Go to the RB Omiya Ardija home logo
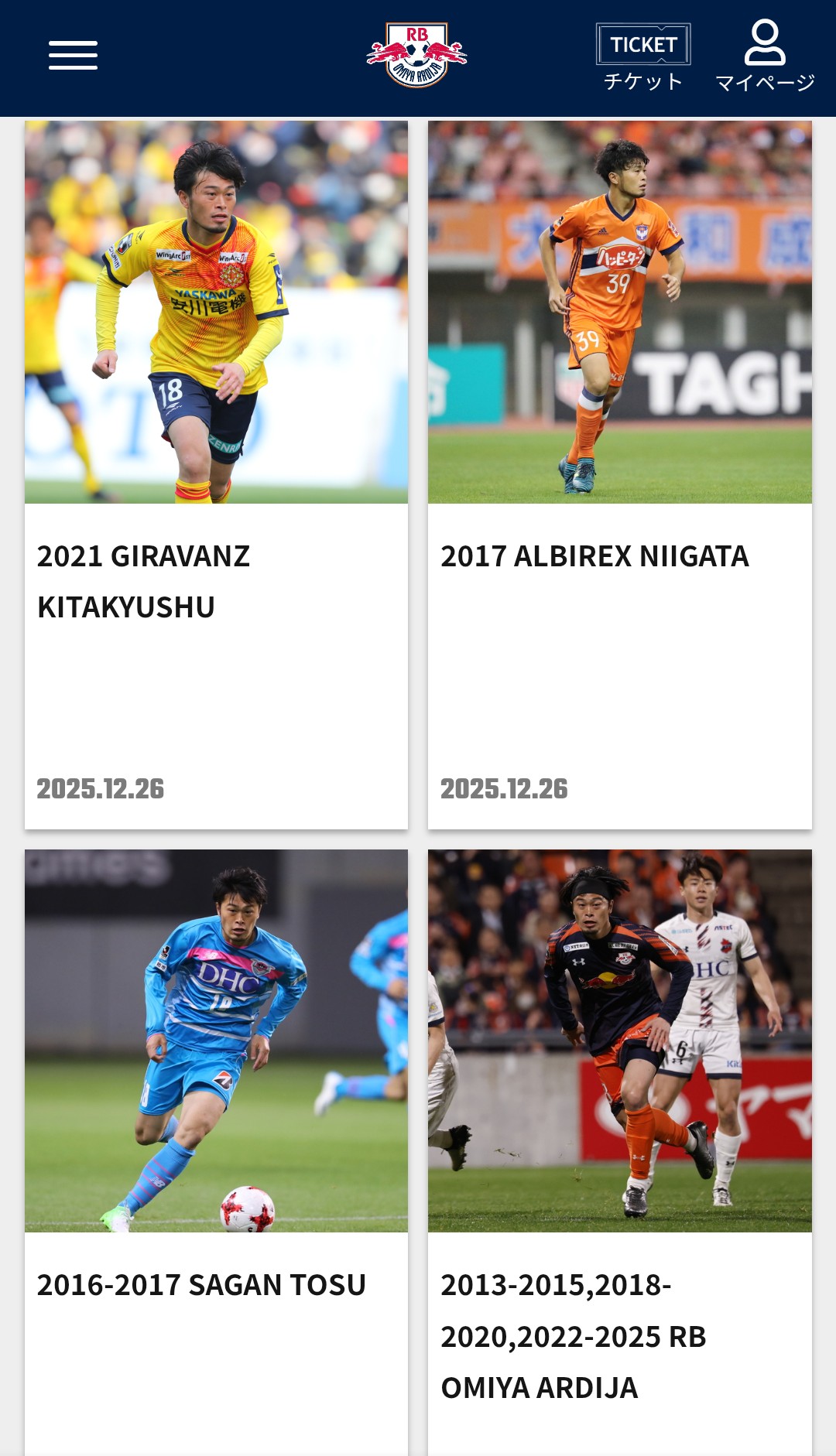836x1456 pixels. [x=416, y=55]
